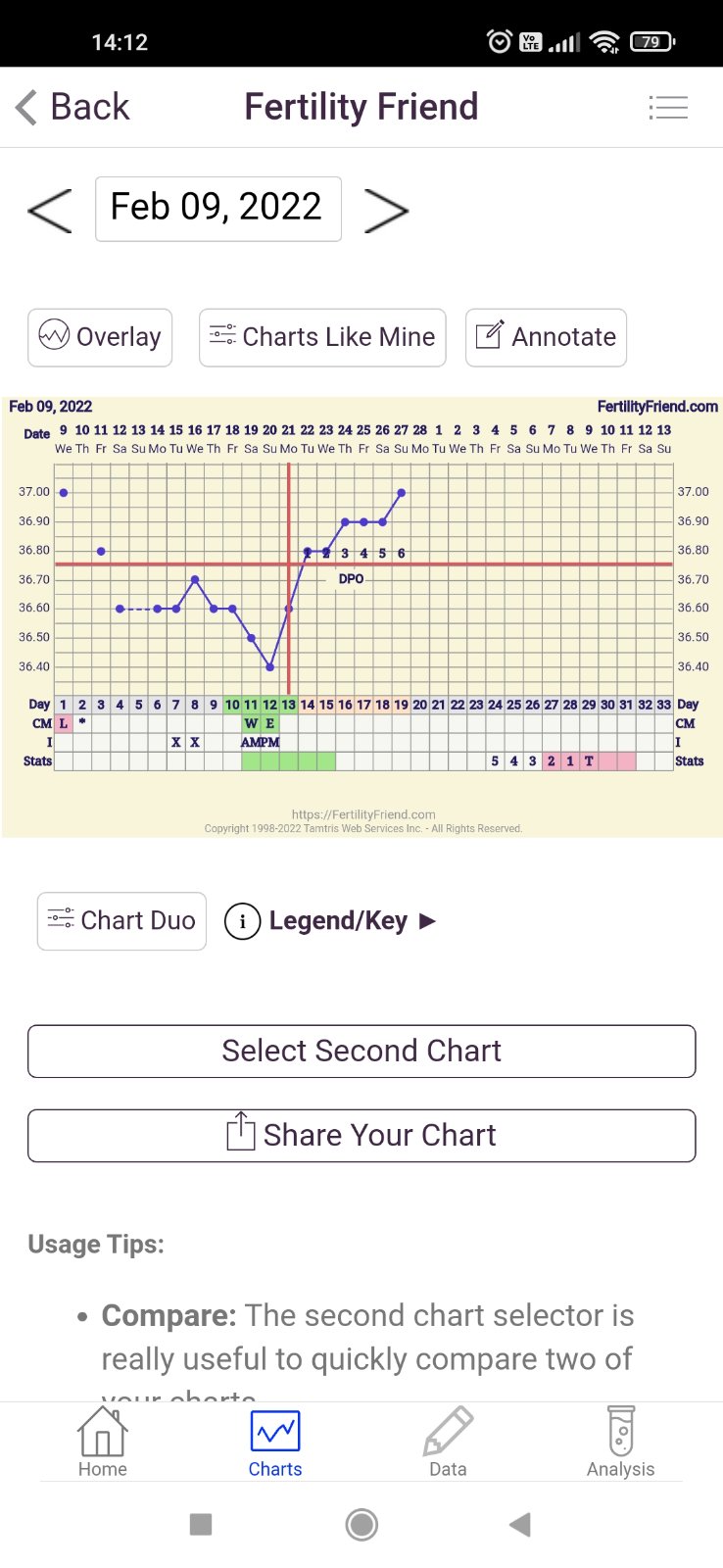The height and width of the screenshot is (1568, 723).
Task: Share Your Chart
Action: (x=361, y=1135)
